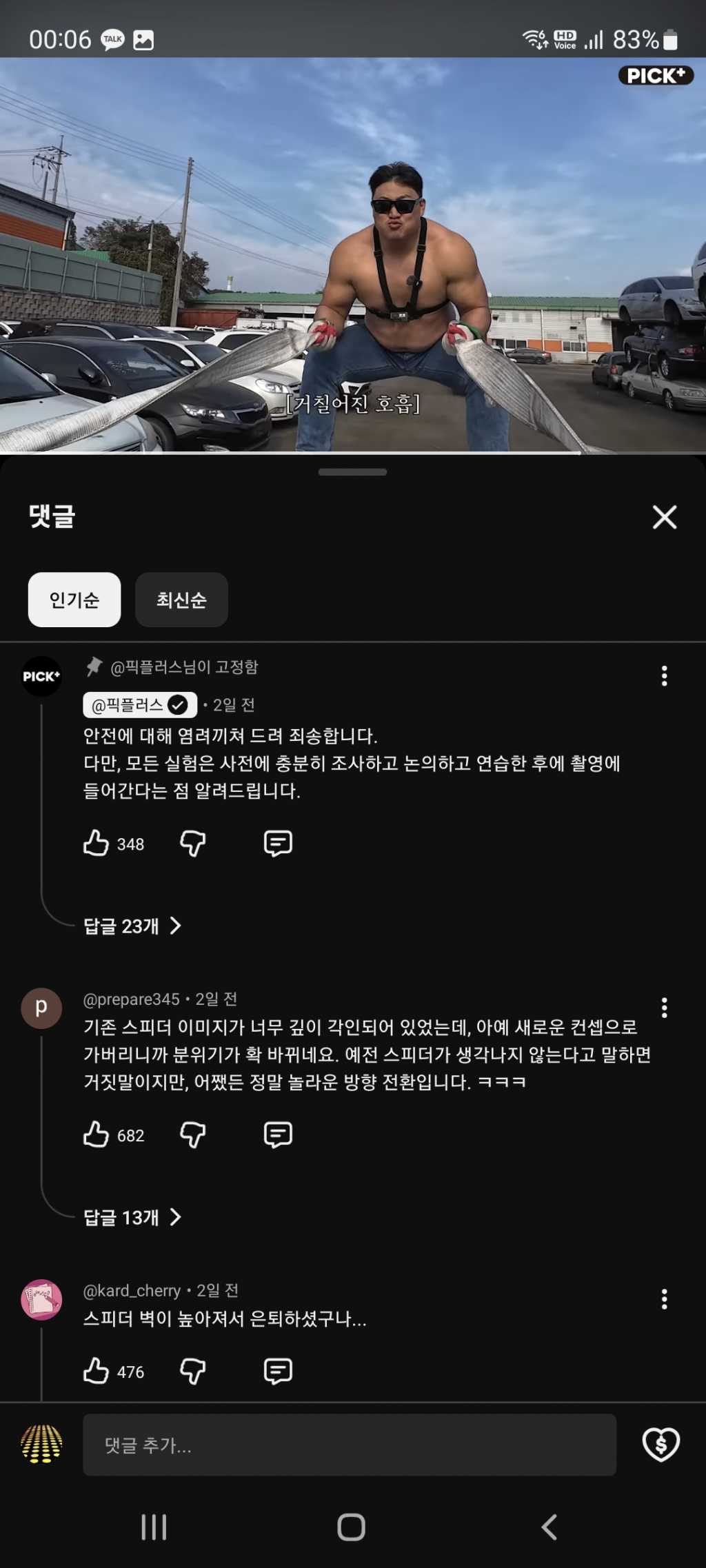706x1568 pixels.
Task: Like the pinned comment by 픽플러스
Action: point(97,843)
